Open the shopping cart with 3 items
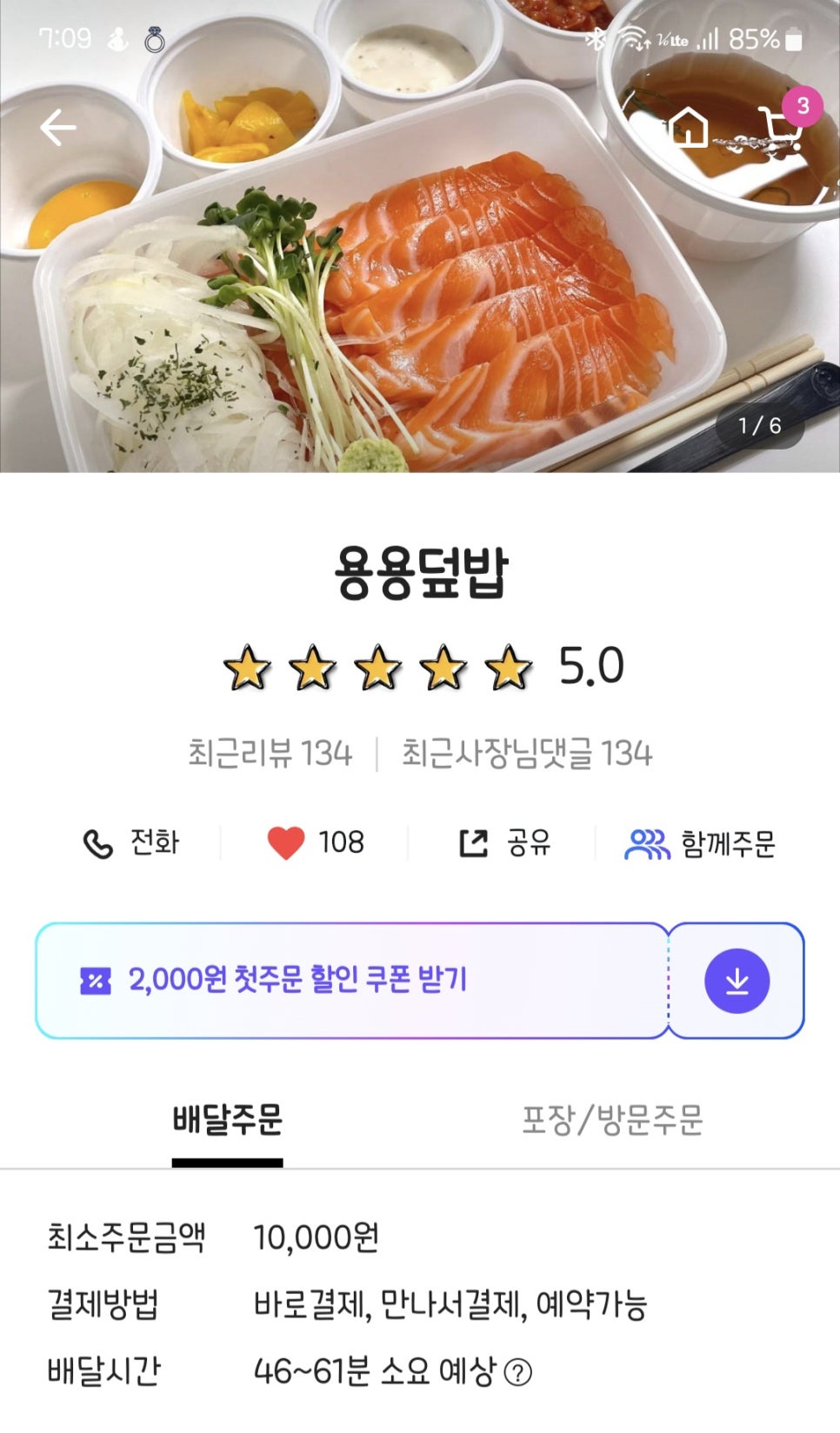The height and width of the screenshot is (1433, 840). [781, 127]
